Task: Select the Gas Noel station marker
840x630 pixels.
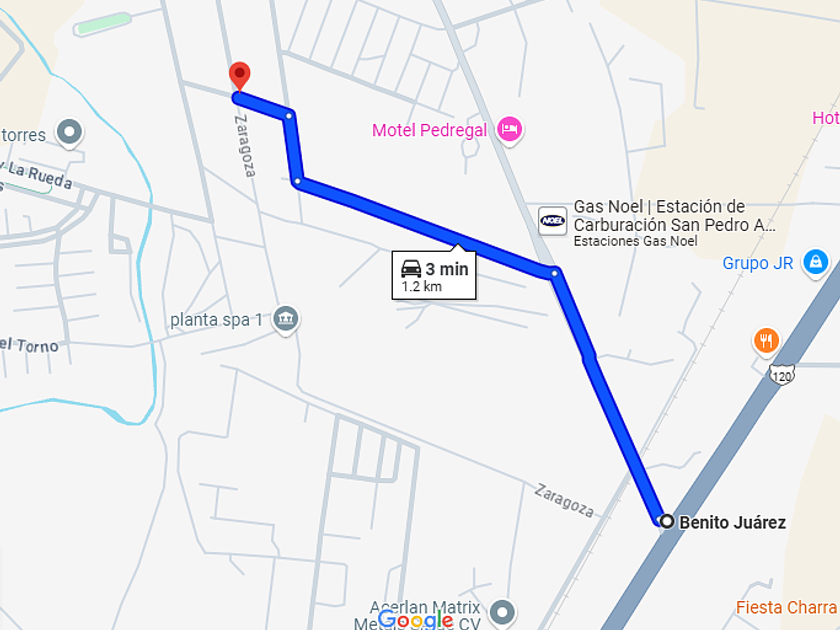Action: point(552,221)
